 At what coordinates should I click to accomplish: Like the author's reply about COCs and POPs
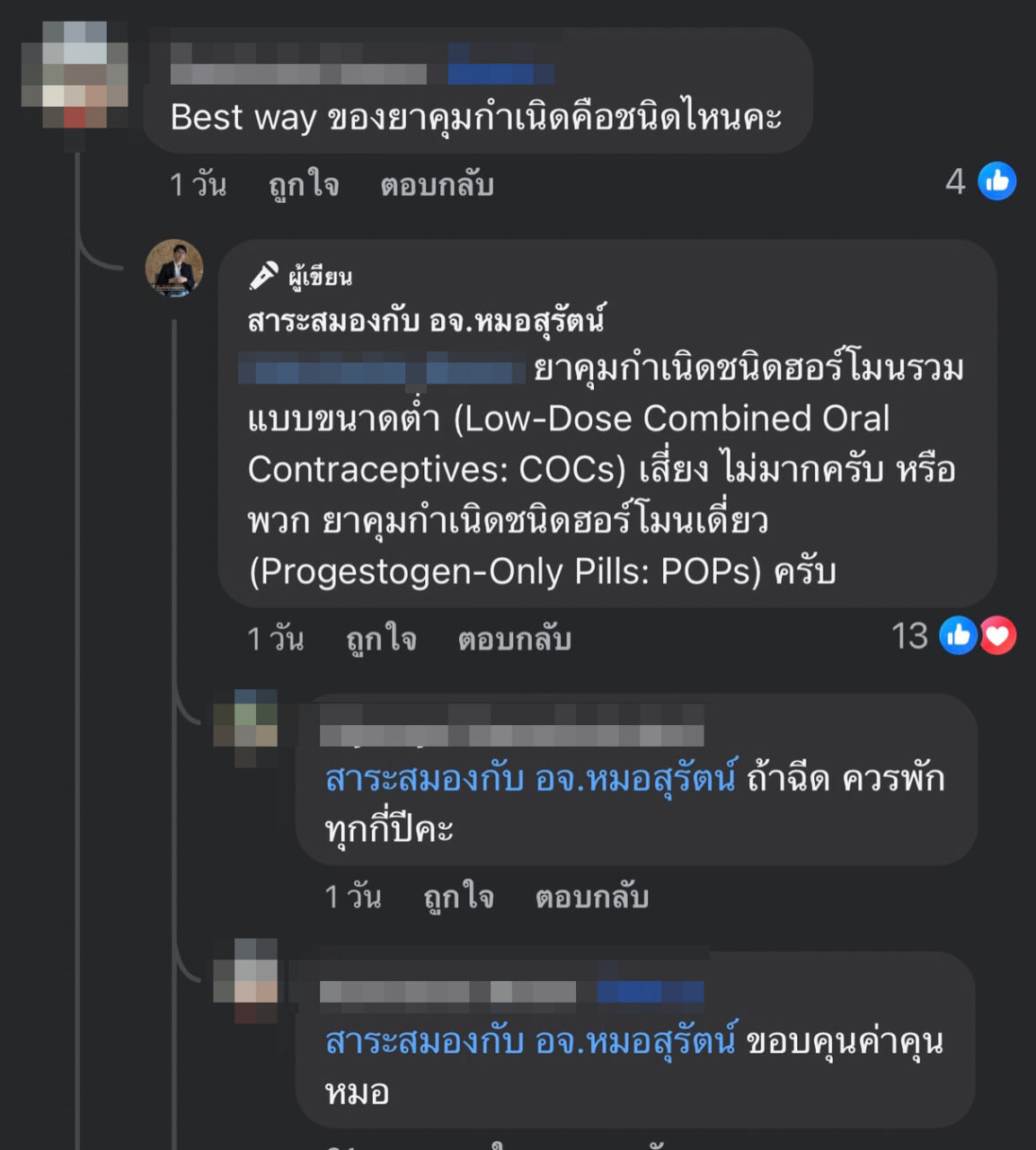tap(381, 639)
